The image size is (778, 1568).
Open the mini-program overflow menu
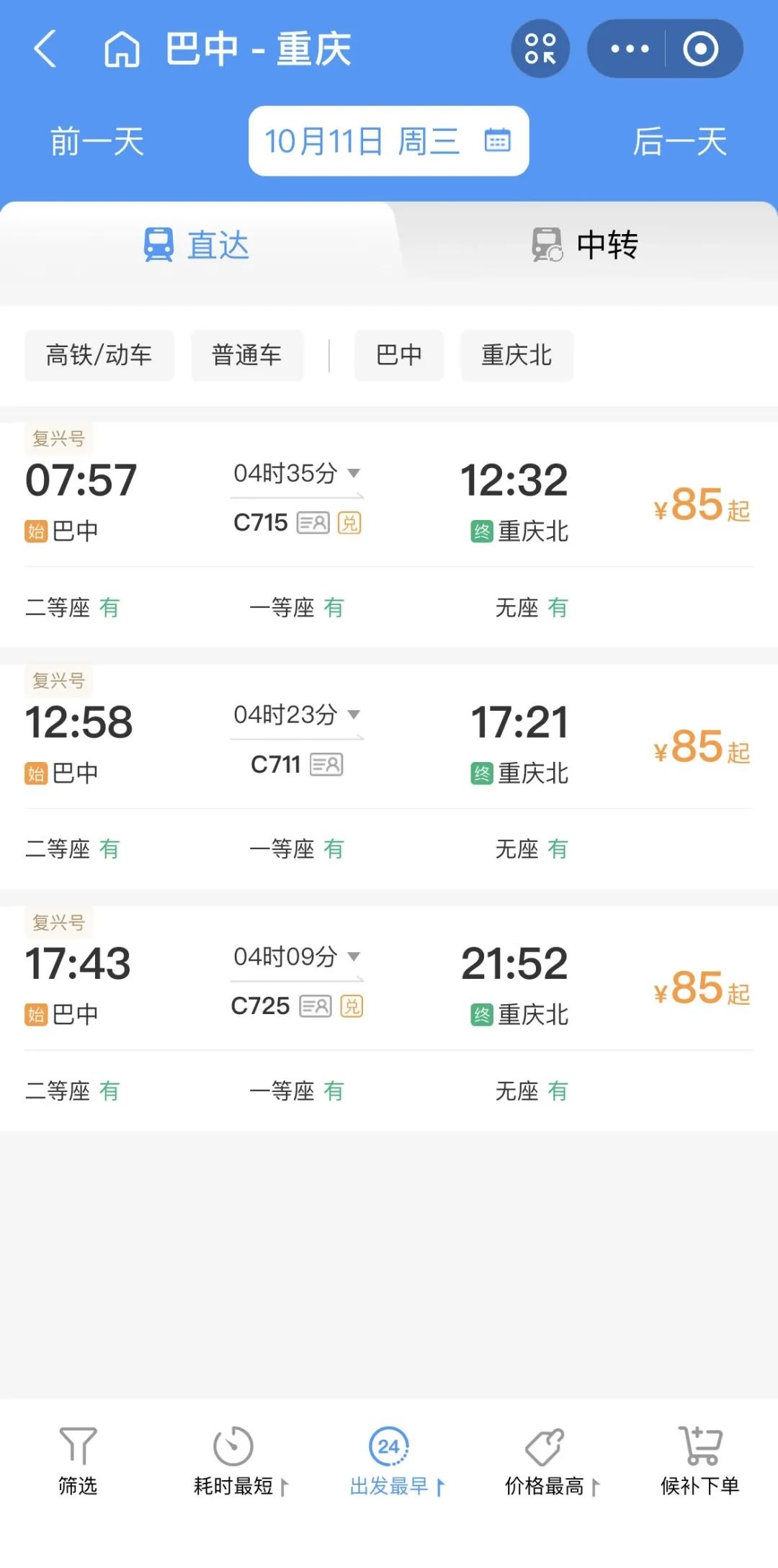(629, 49)
